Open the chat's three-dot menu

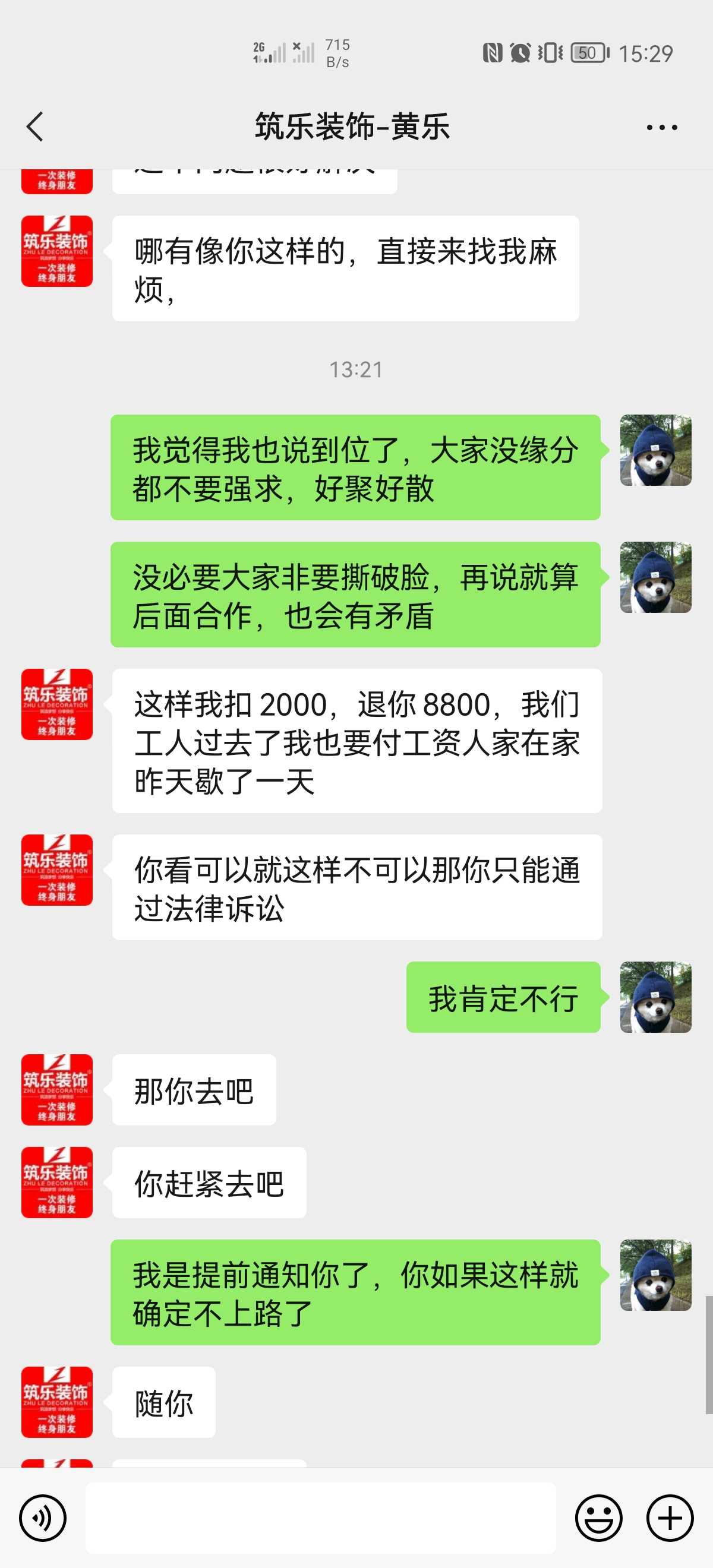[661, 127]
